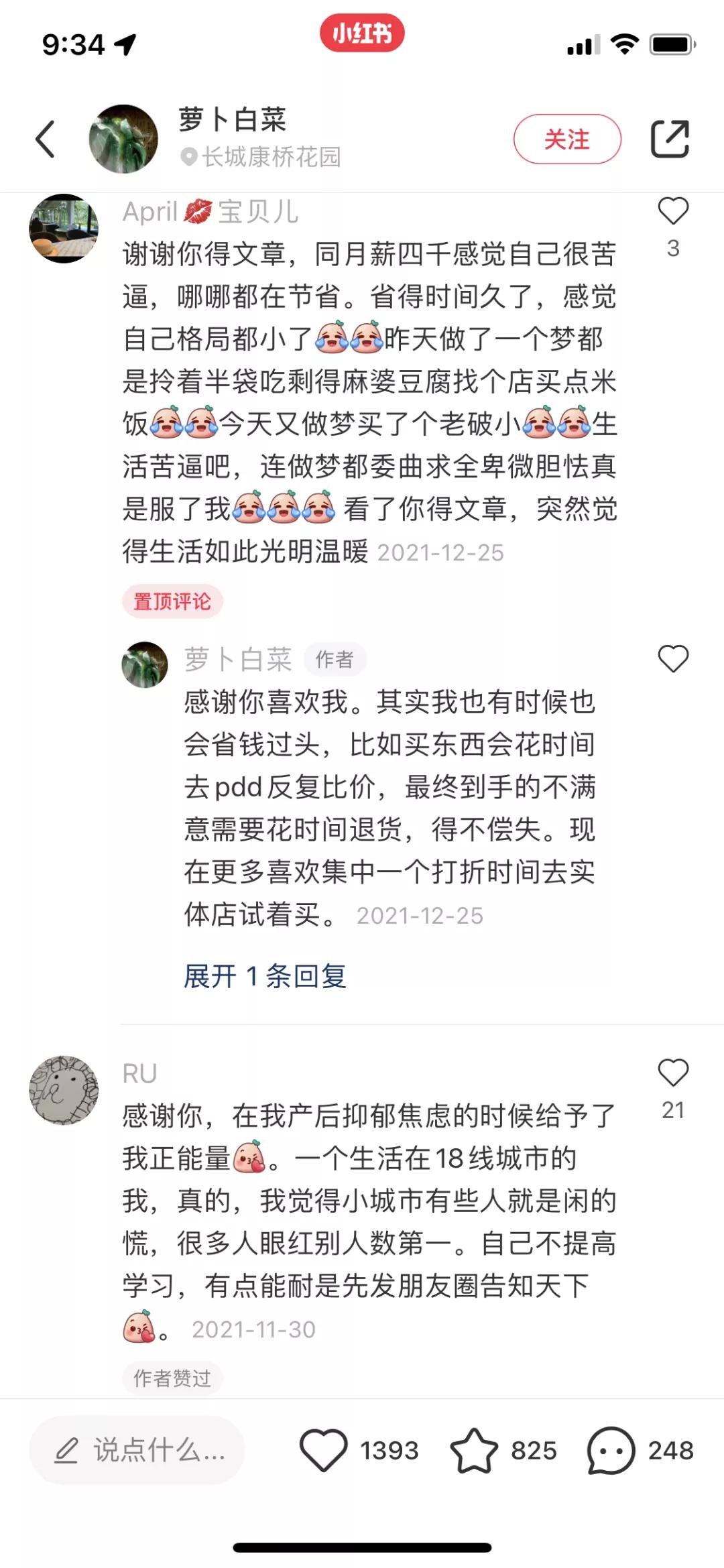Image resolution: width=724 pixels, height=1568 pixels.
Task: Toggle follow on 萝卜白菜 via 关注 button
Action: [568, 139]
